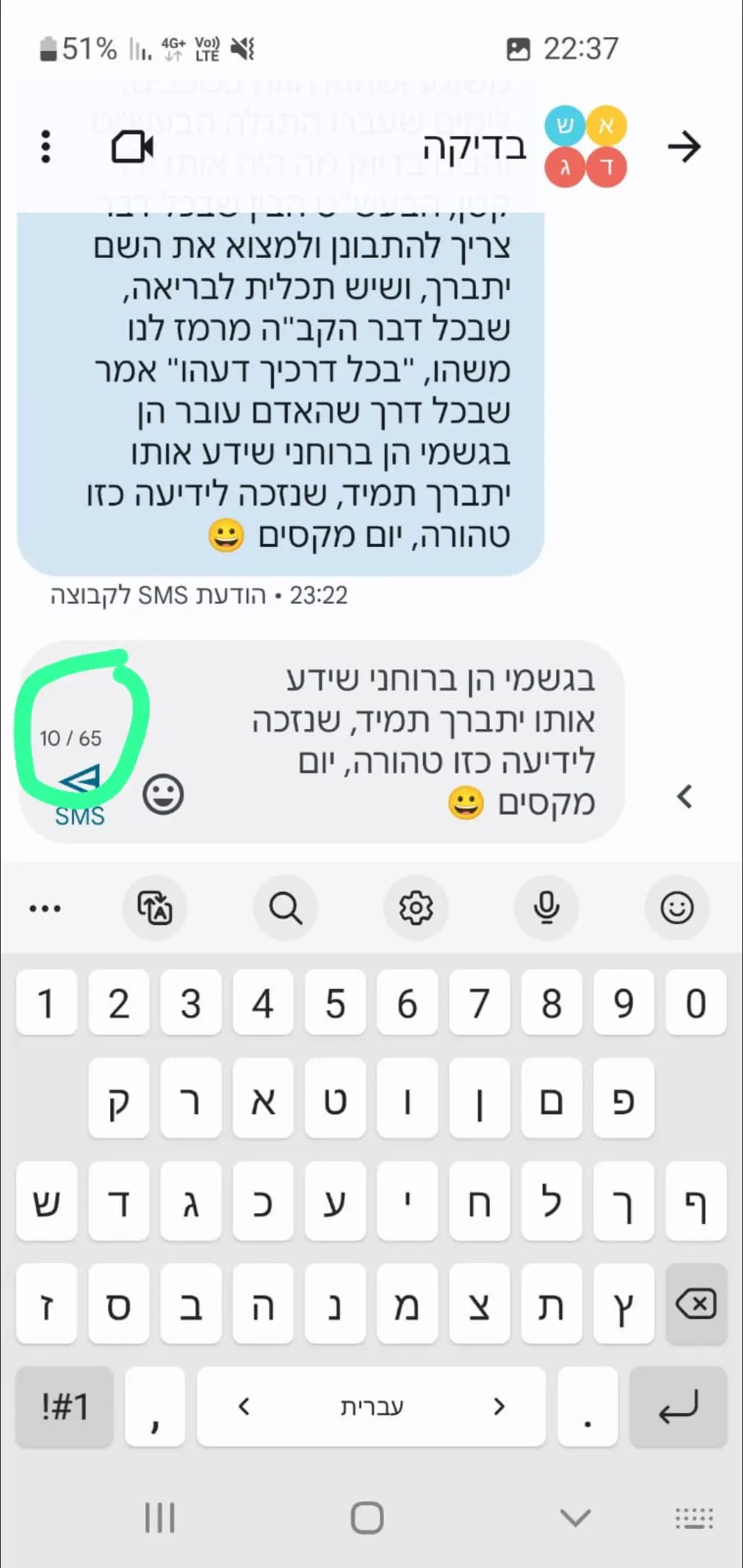743x1568 pixels.
Task: Hide the keyboard with down chevron
Action: [x=575, y=1517]
